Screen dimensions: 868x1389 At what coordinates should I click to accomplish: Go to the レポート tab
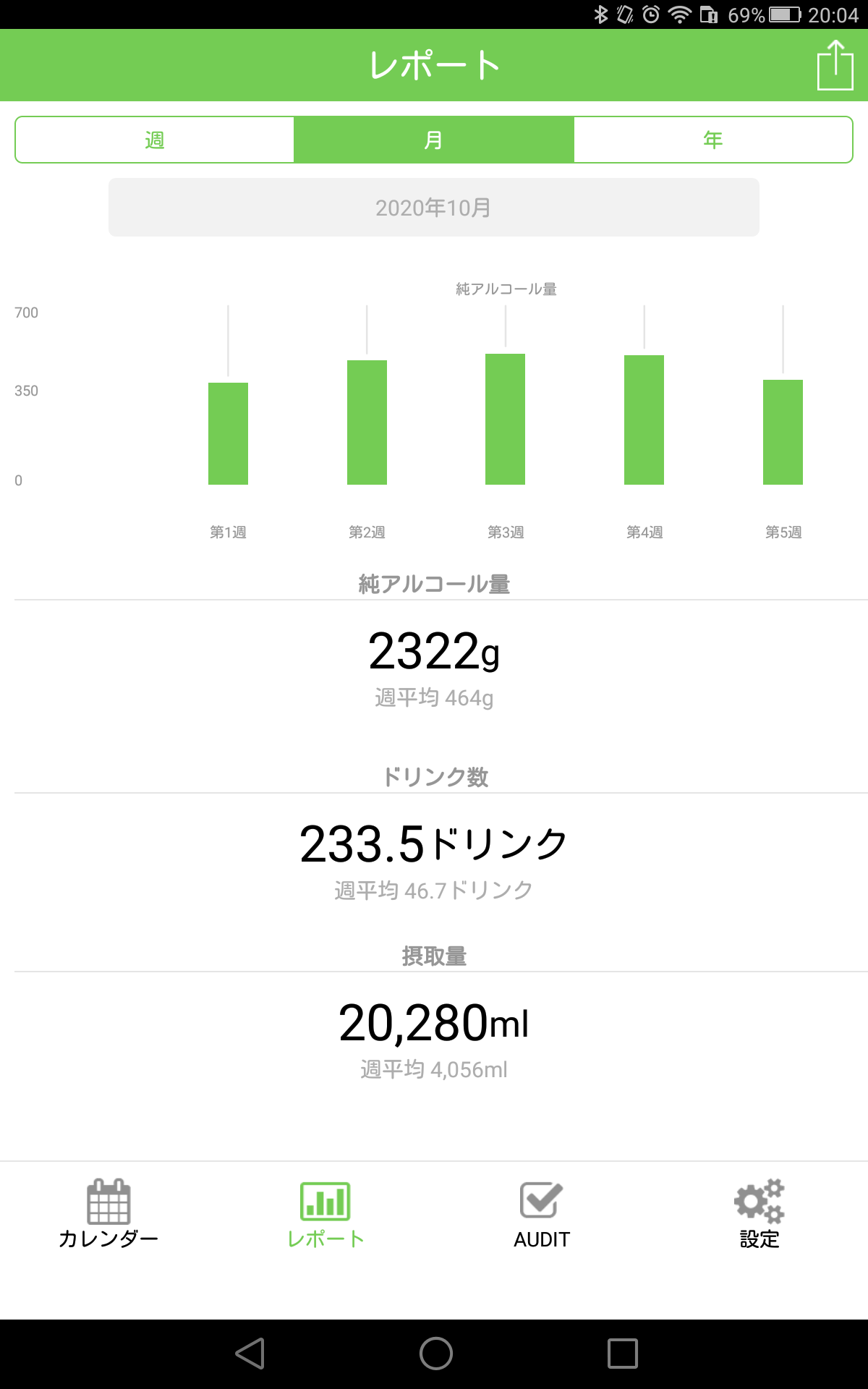(x=325, y=1215)
